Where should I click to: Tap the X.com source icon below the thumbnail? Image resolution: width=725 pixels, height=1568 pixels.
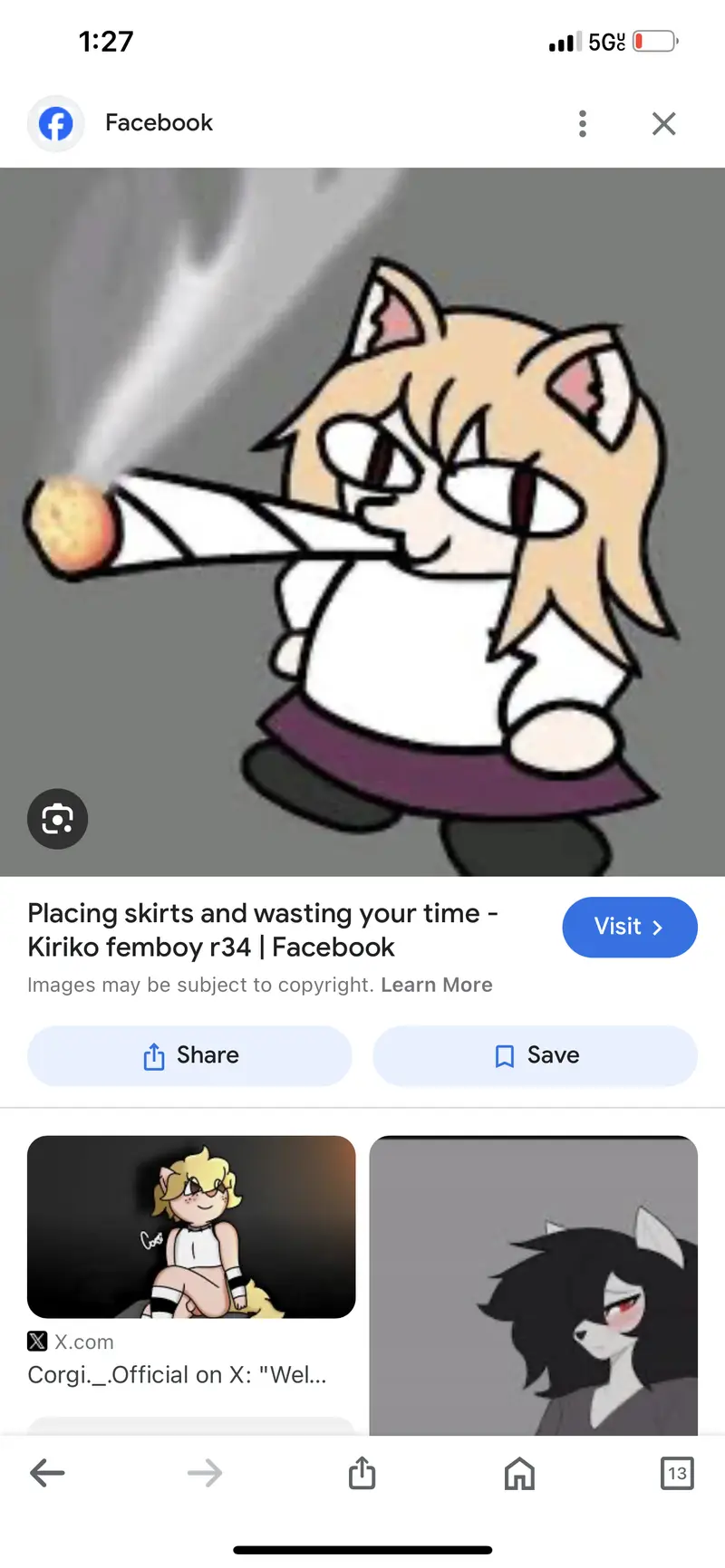[x=36, y=1341]
